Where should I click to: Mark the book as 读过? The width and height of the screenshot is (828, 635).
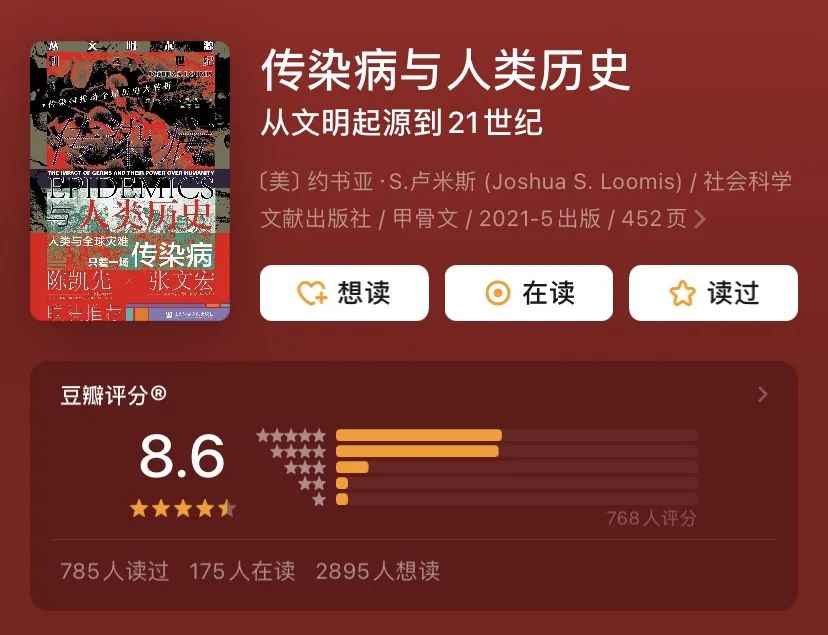pos(713,293)
